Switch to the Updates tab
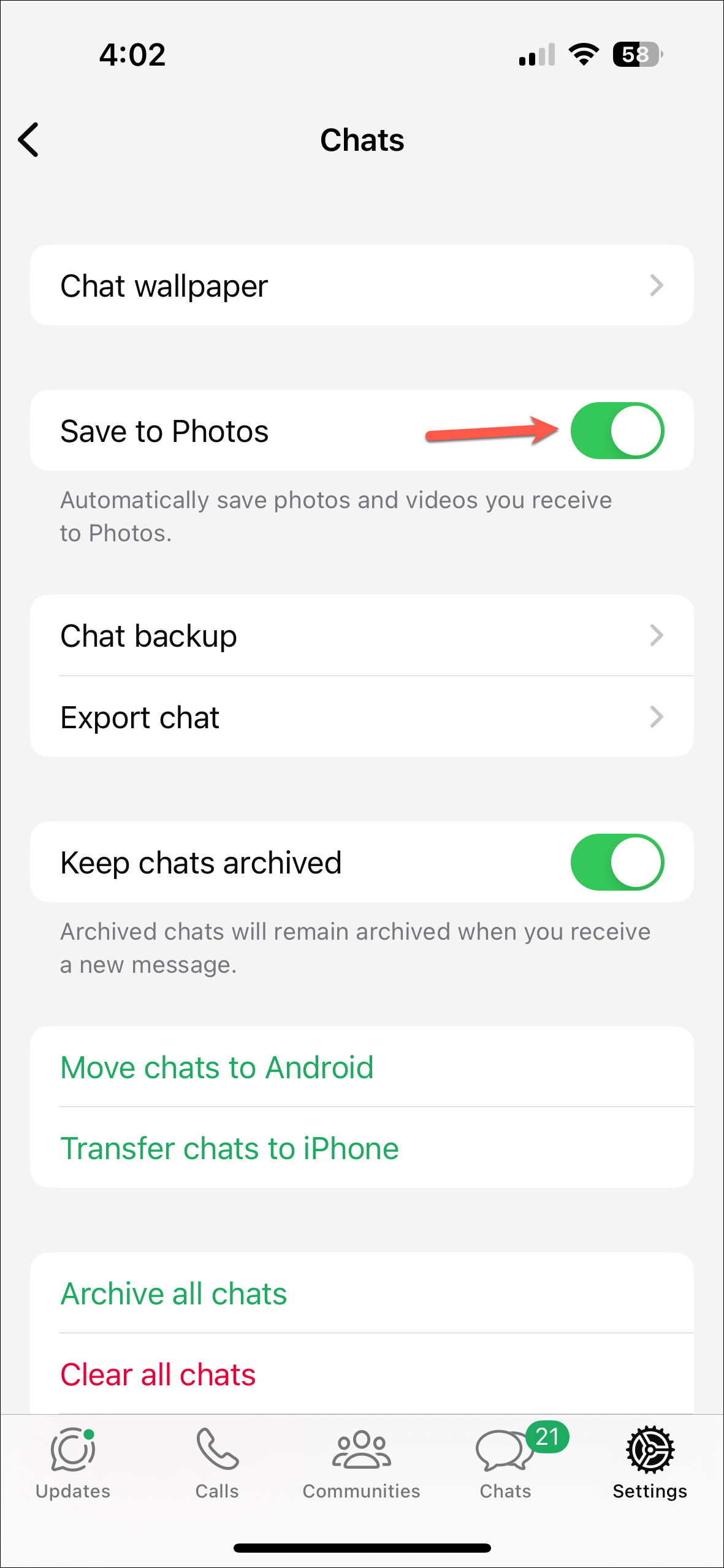The image size is (724, 1568). (73, 1463)
